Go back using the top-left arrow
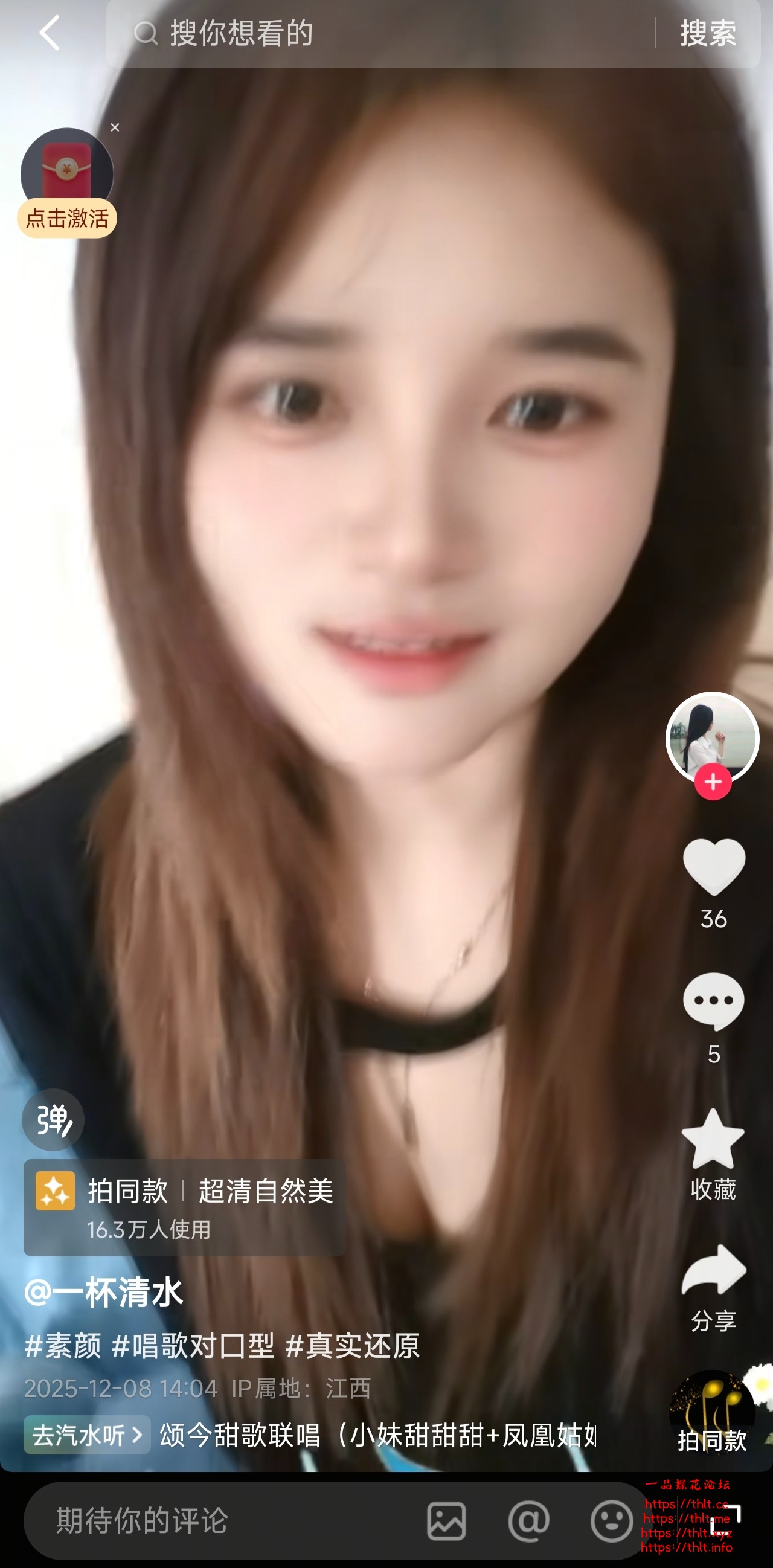773x1568 pixels. click(50, 33)
